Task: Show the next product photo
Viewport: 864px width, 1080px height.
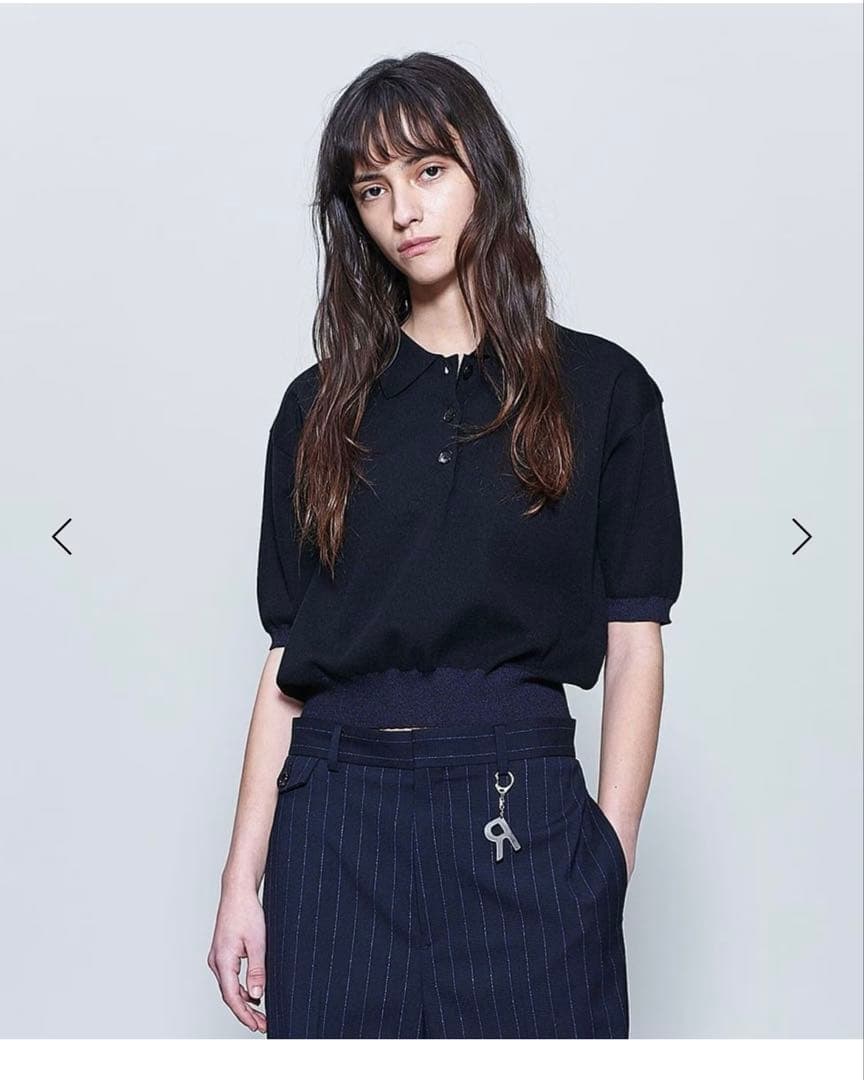Action: (x=801, y=537)
